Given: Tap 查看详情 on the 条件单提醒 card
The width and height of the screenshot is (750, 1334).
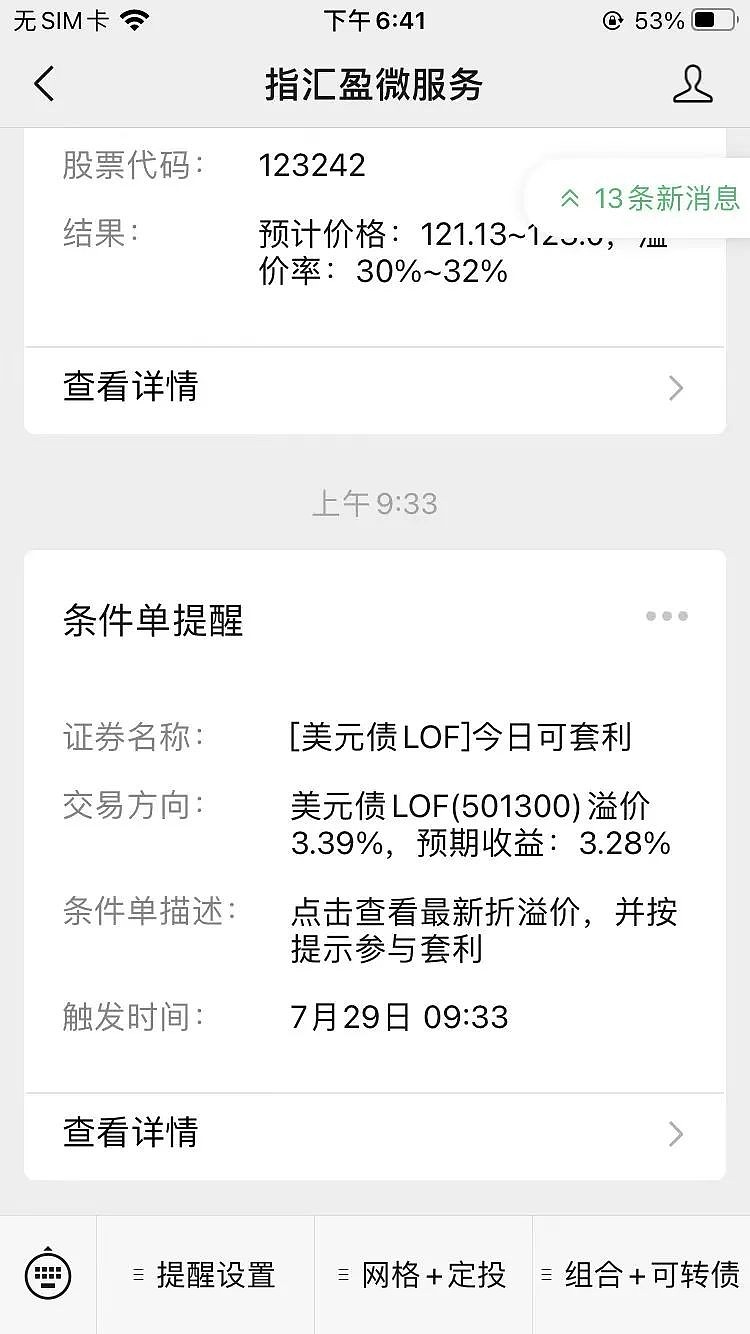Looking at the screenshot, I should 130,1134.
